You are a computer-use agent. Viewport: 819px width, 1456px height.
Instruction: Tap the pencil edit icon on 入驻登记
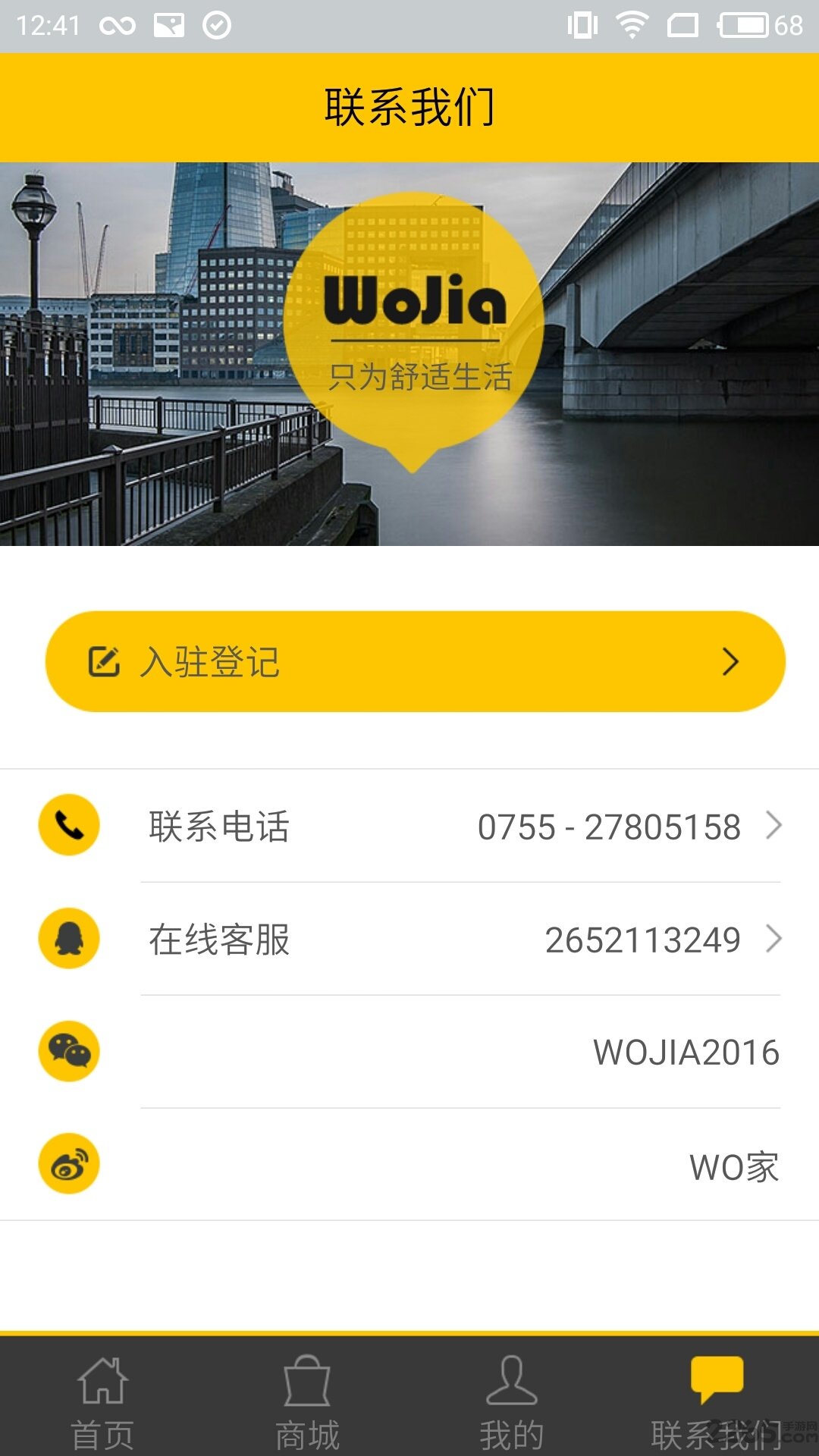[105, 661]
